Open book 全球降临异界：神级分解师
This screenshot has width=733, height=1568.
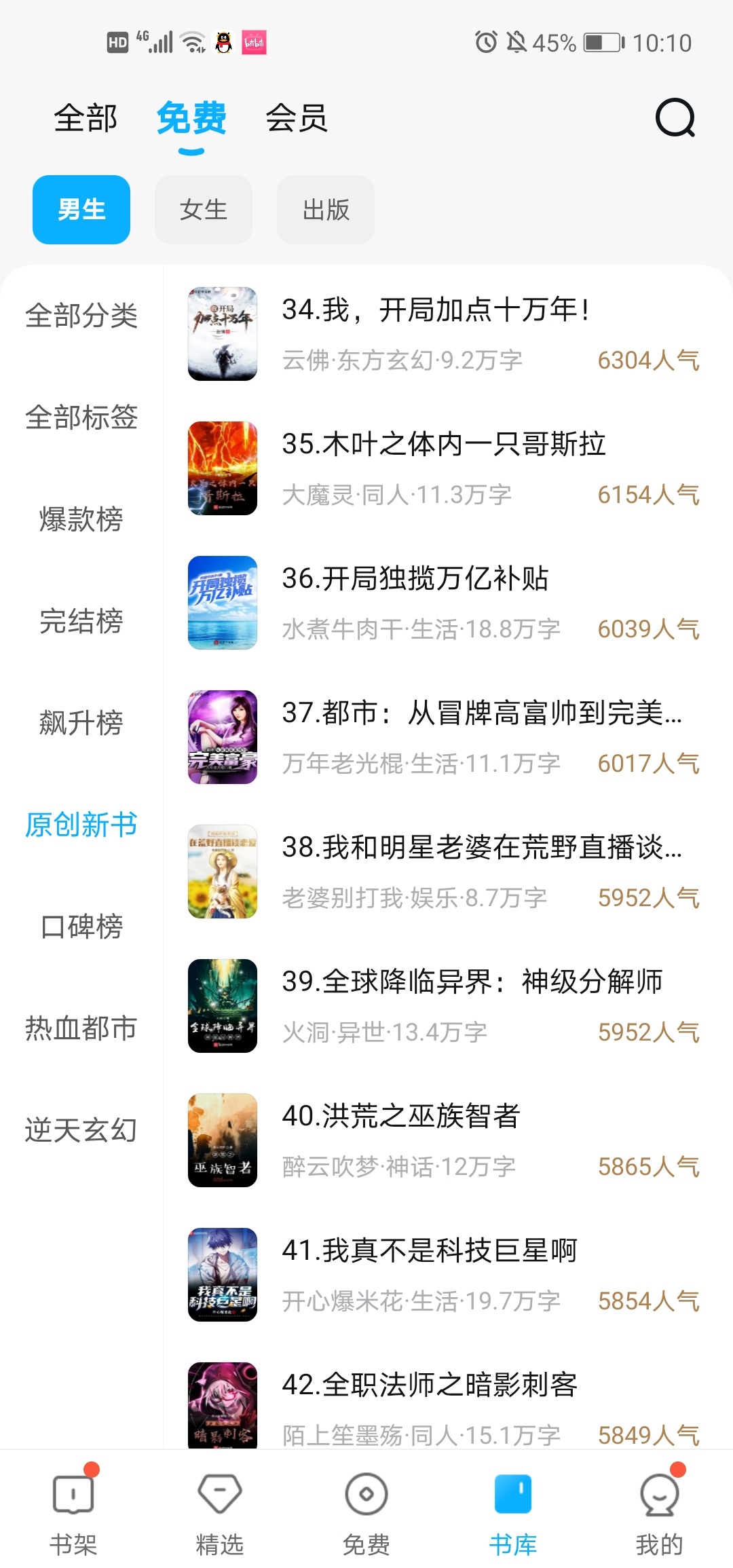(x=472, y=982)
